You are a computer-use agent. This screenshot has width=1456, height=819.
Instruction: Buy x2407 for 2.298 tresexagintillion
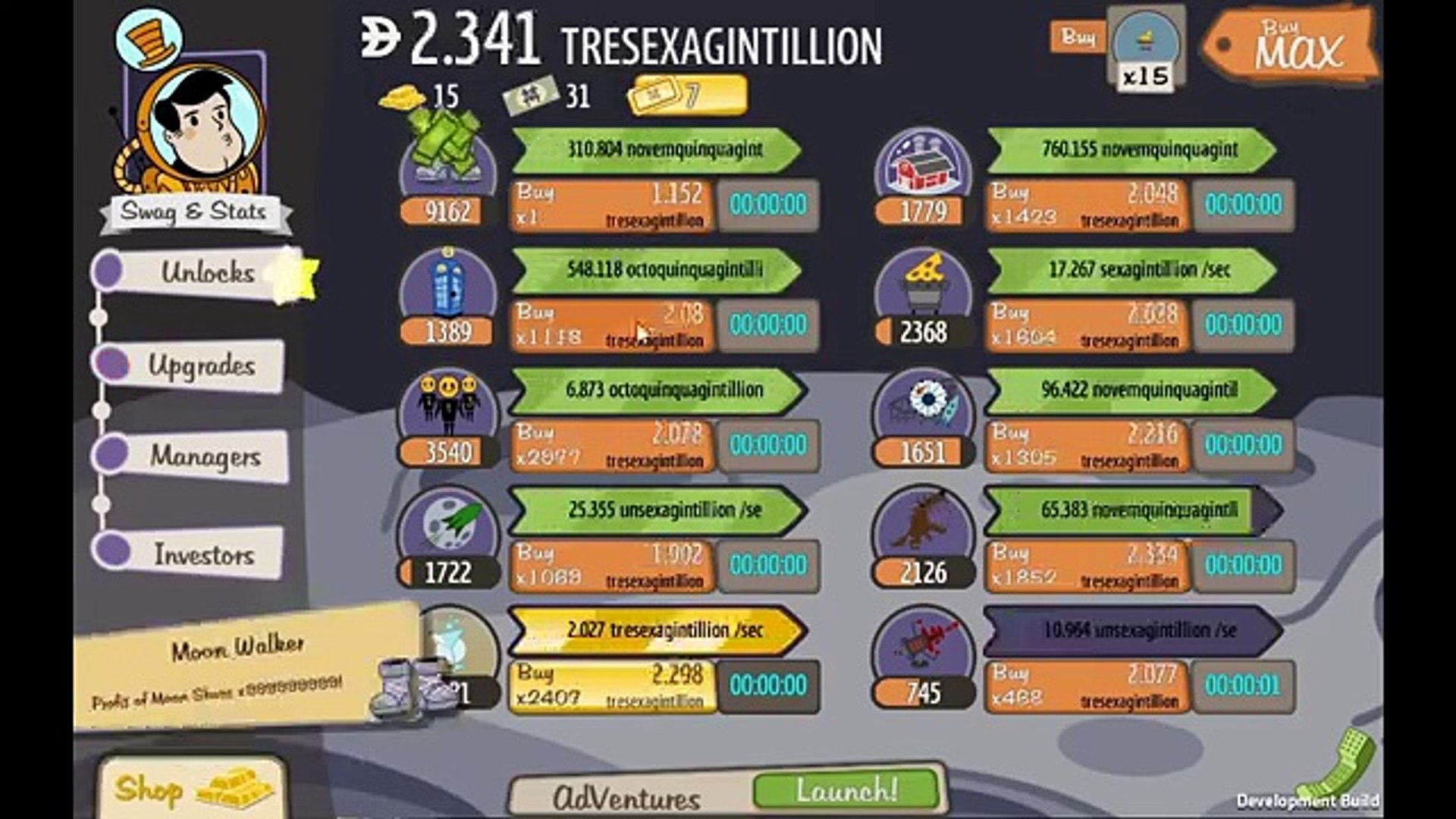pos(611,686)
